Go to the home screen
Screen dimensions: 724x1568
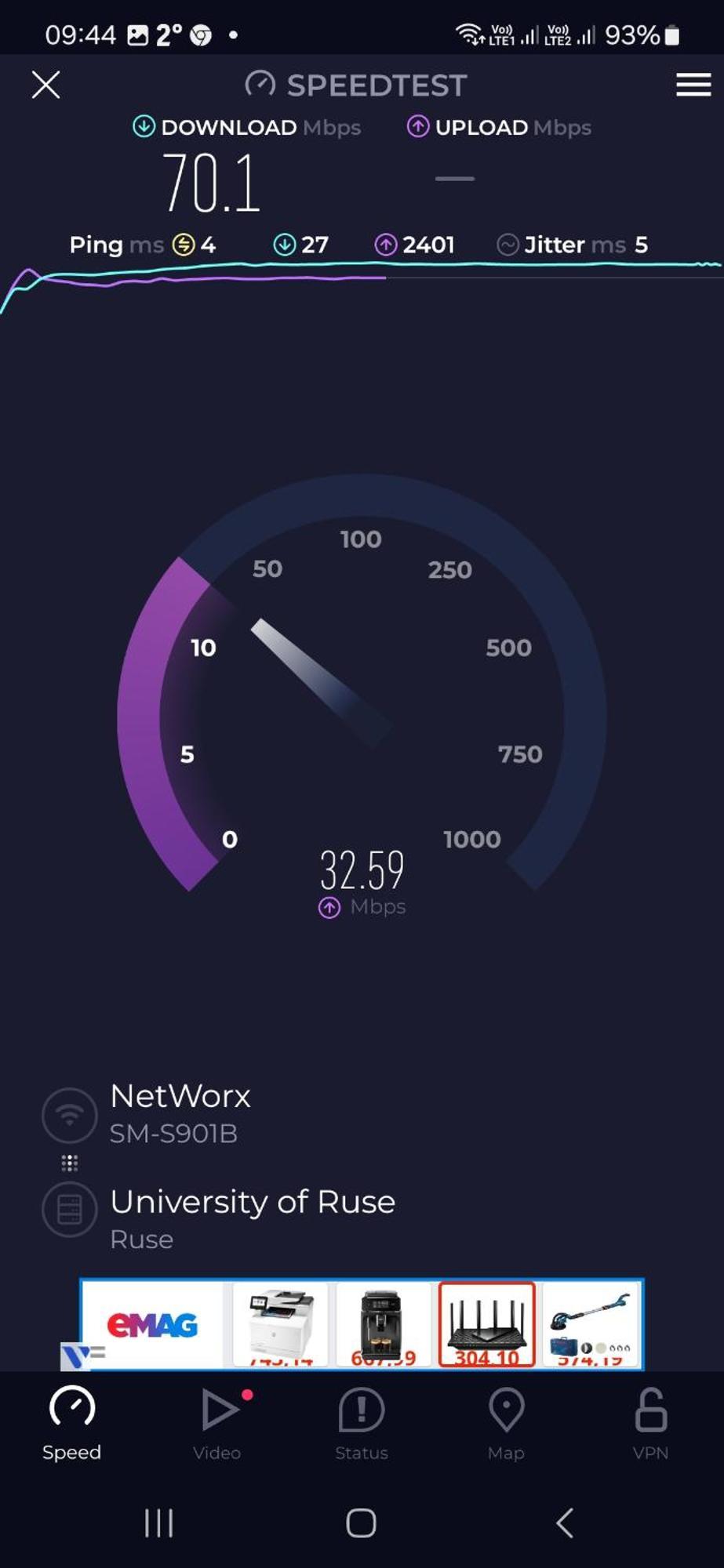pos(362,1523)
